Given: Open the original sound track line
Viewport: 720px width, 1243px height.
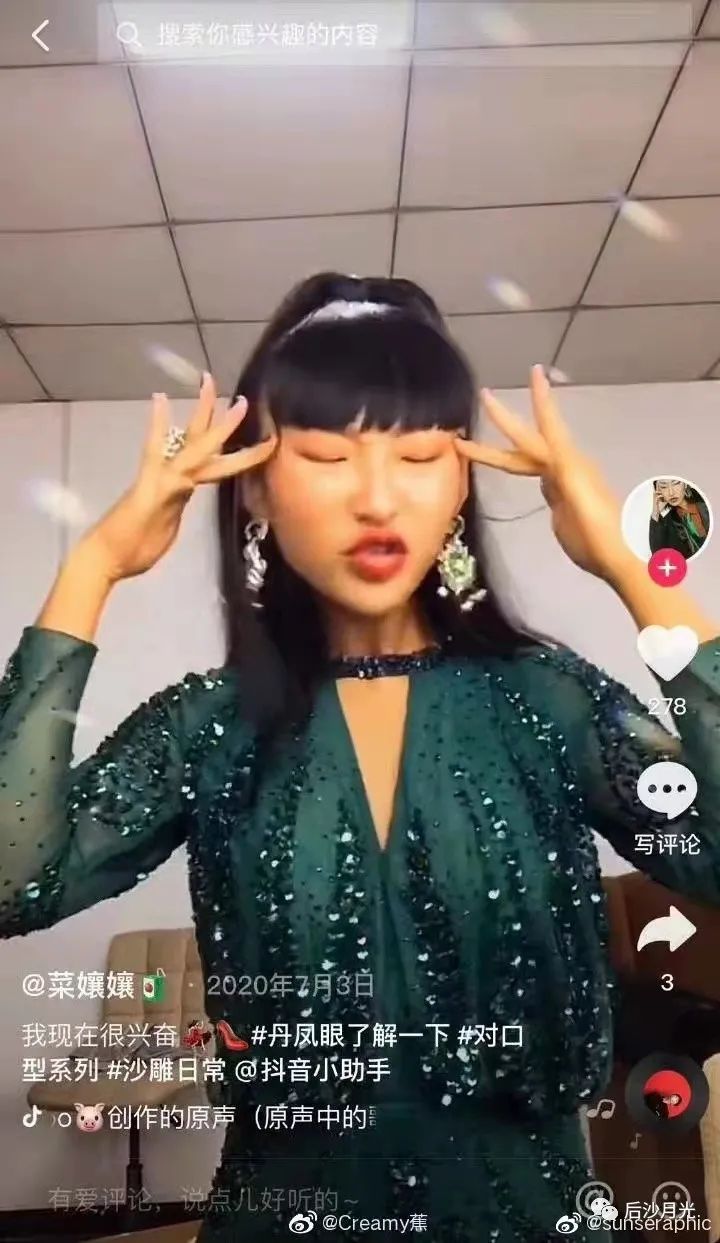Looking at the screenshot, I should pos(200,1116).
